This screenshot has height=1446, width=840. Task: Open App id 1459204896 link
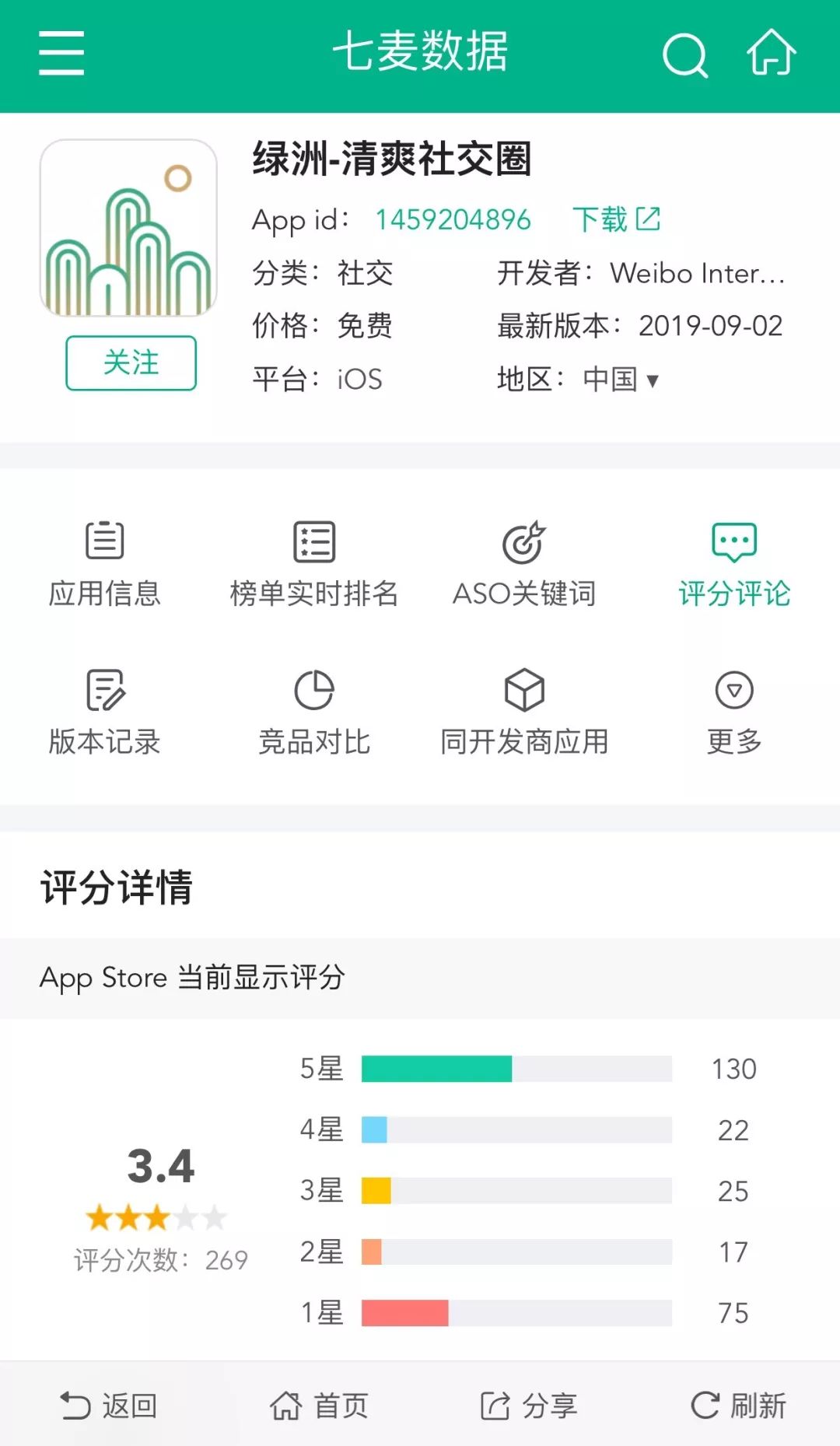[453, 220]
